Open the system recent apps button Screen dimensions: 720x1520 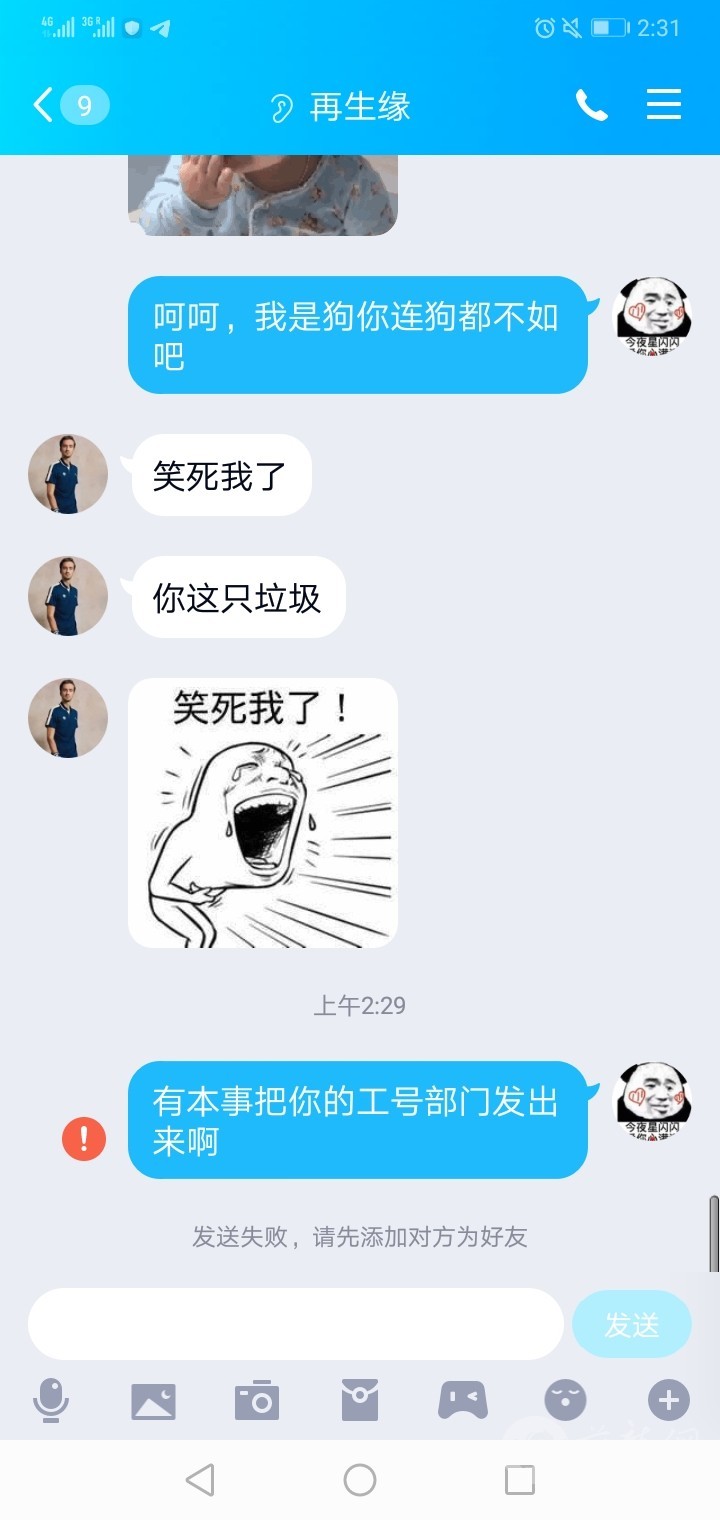pos(520,1480)
